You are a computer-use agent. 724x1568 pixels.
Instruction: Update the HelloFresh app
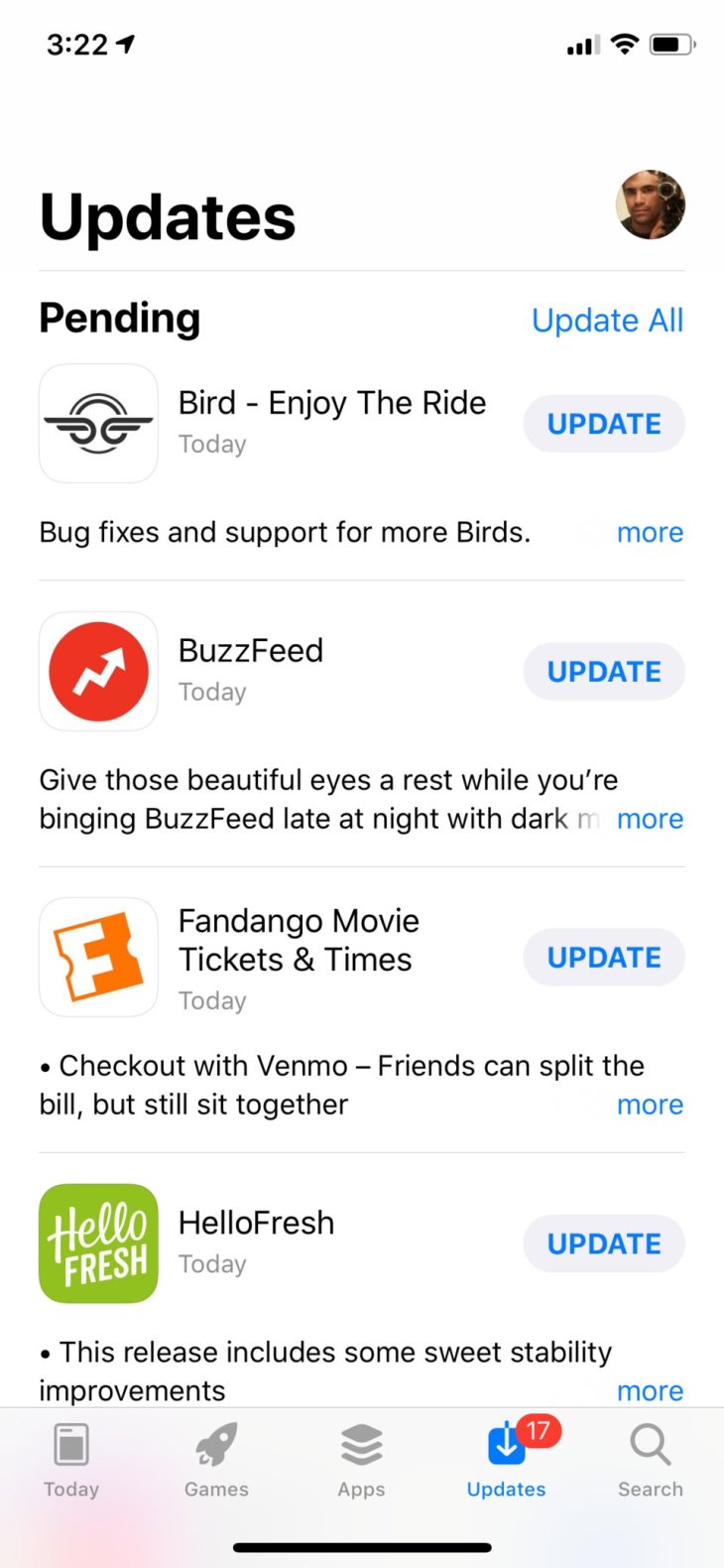tap(603, 1243)
